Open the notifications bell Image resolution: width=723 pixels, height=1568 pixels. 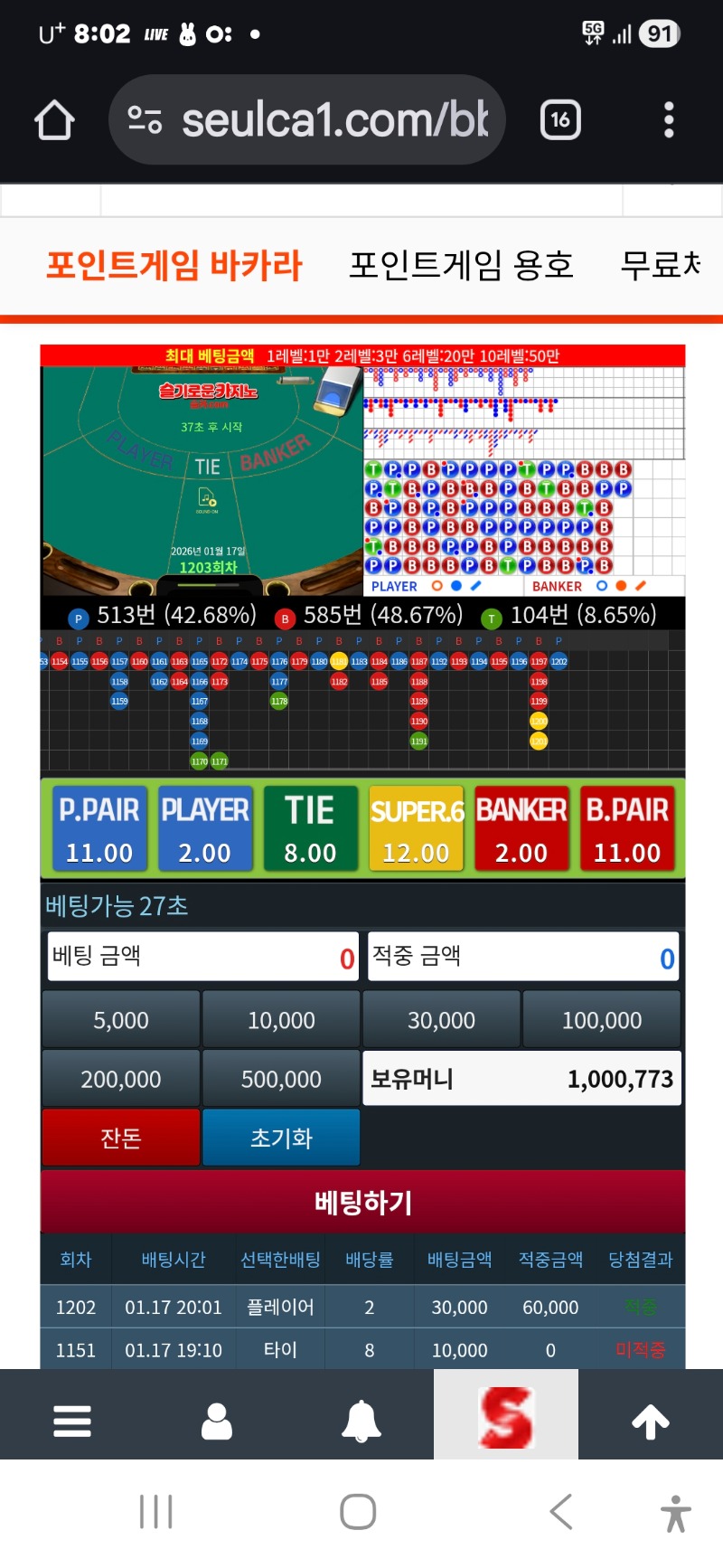(361, 1421)
